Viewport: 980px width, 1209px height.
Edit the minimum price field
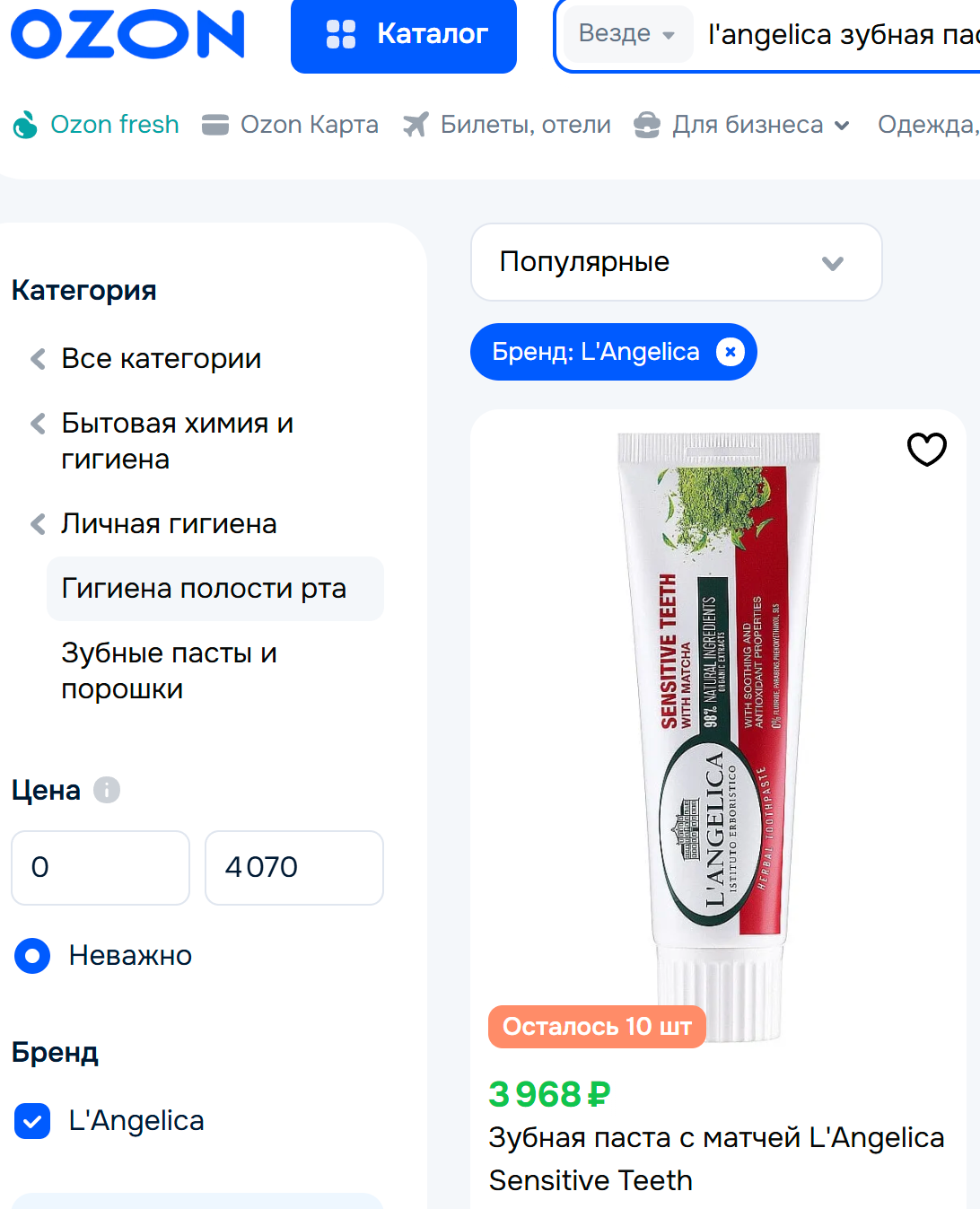100,867
